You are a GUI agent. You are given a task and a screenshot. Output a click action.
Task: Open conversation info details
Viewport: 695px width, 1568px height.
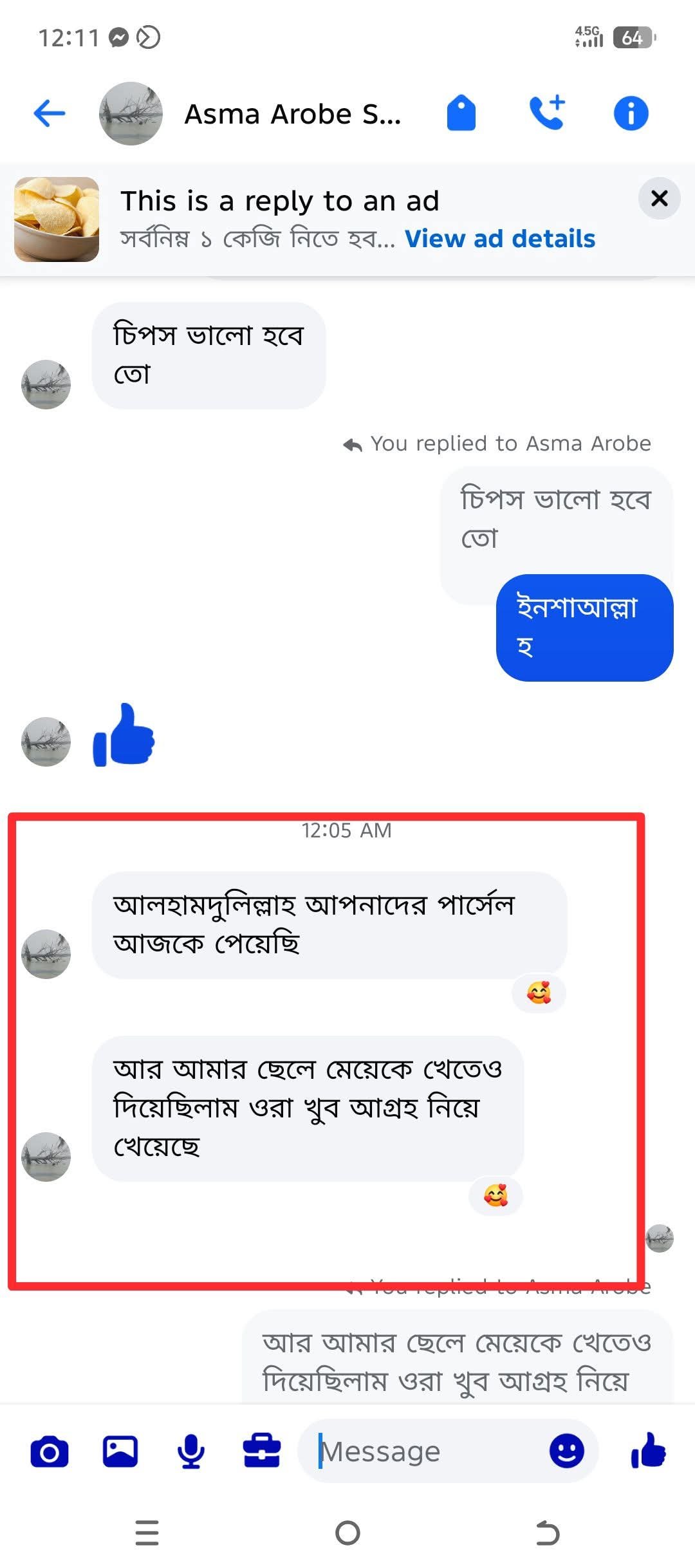pos(631,114)
